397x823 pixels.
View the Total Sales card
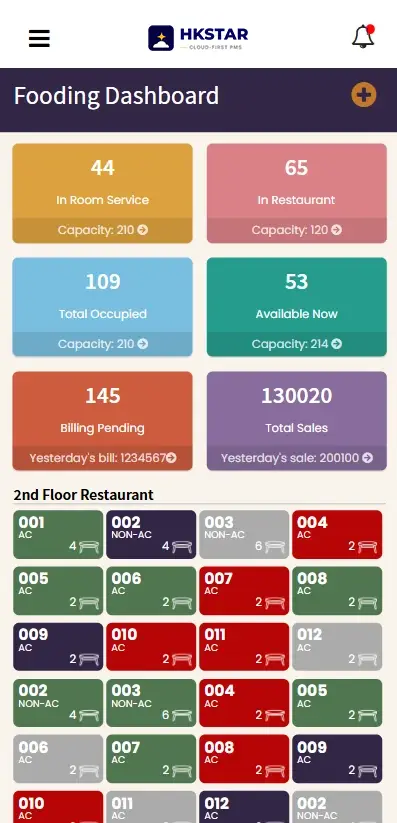click(x=297, y=421)
